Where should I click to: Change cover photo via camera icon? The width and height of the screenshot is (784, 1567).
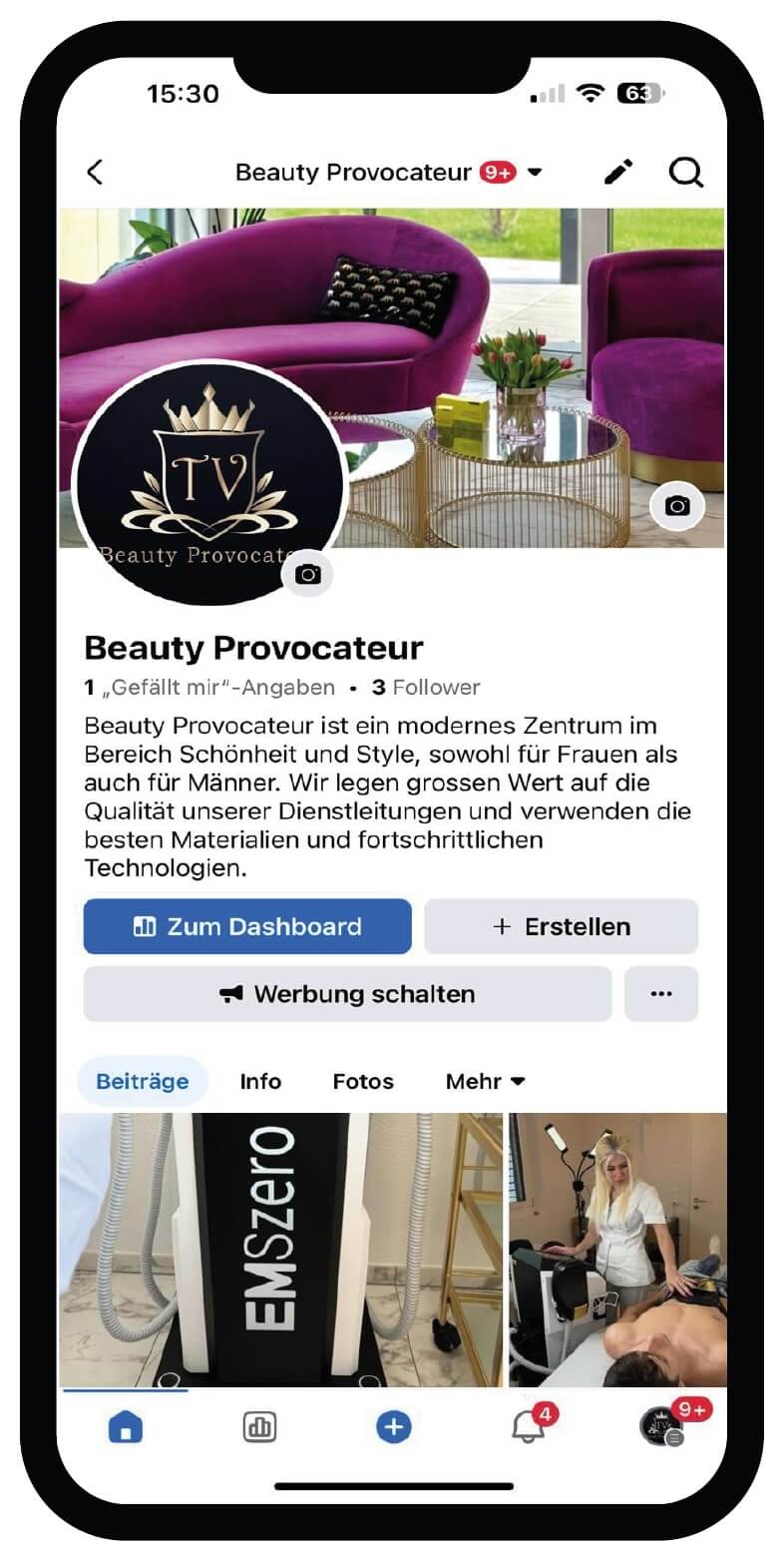[x=677, y=506]
